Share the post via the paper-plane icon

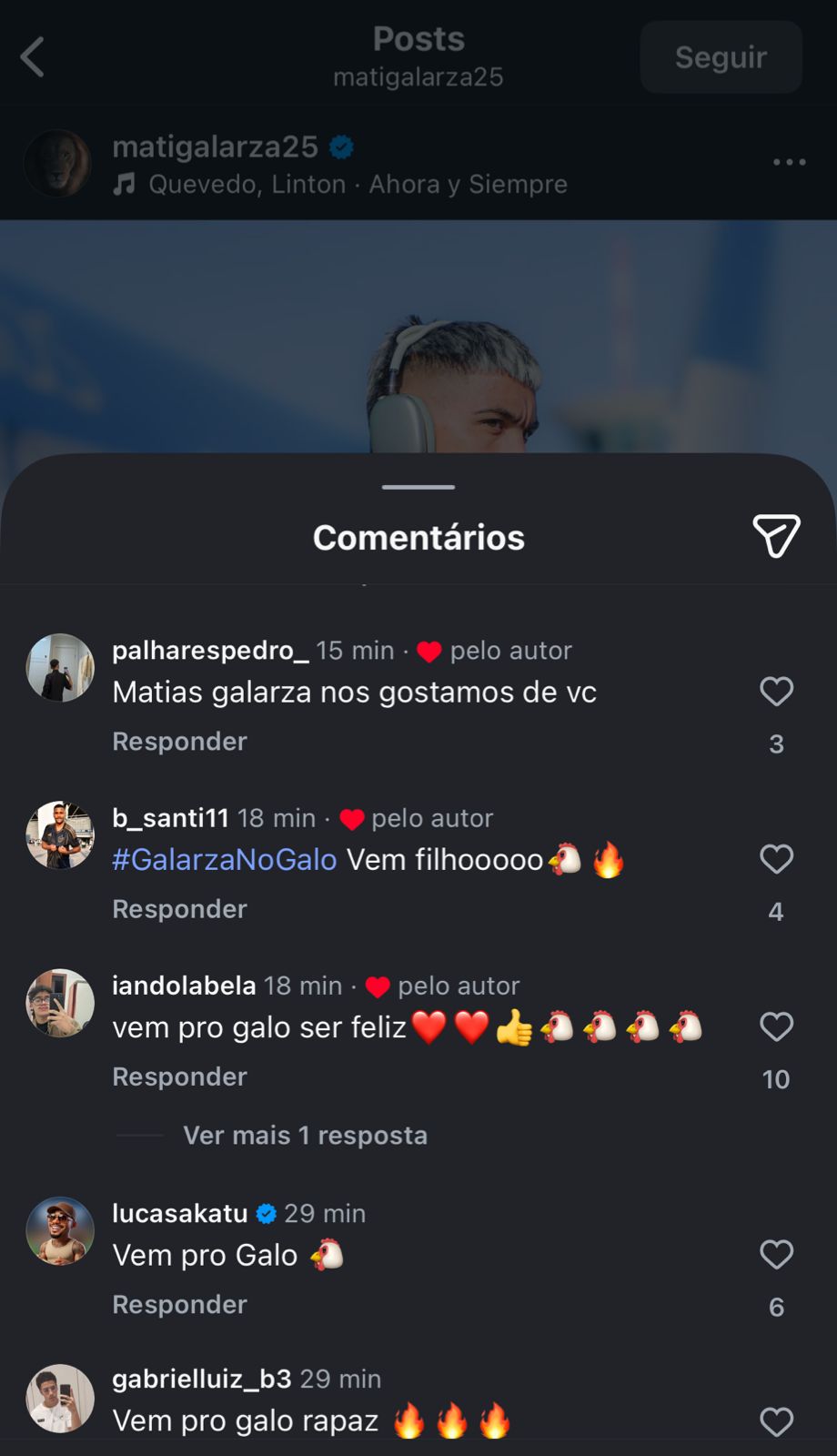[x=776, y=536]
